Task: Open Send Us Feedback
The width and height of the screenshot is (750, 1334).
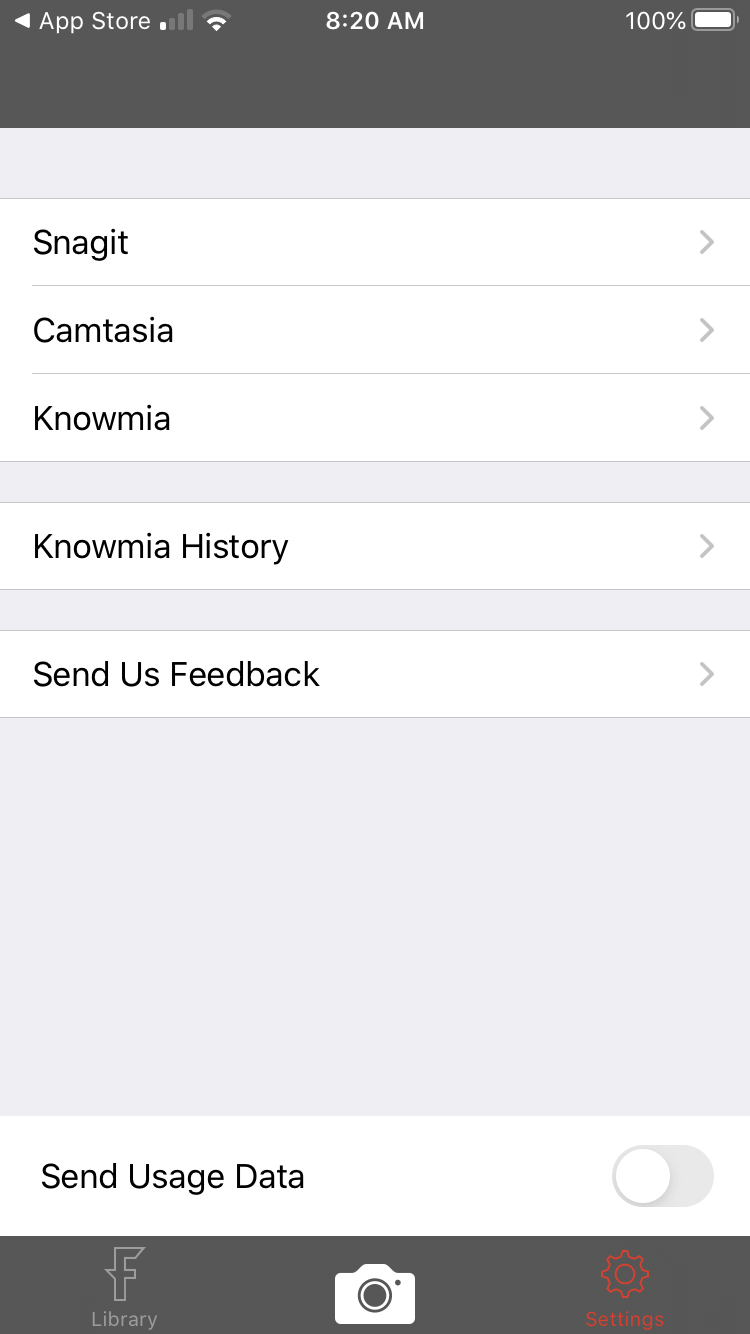Action: tap(375, 674)
